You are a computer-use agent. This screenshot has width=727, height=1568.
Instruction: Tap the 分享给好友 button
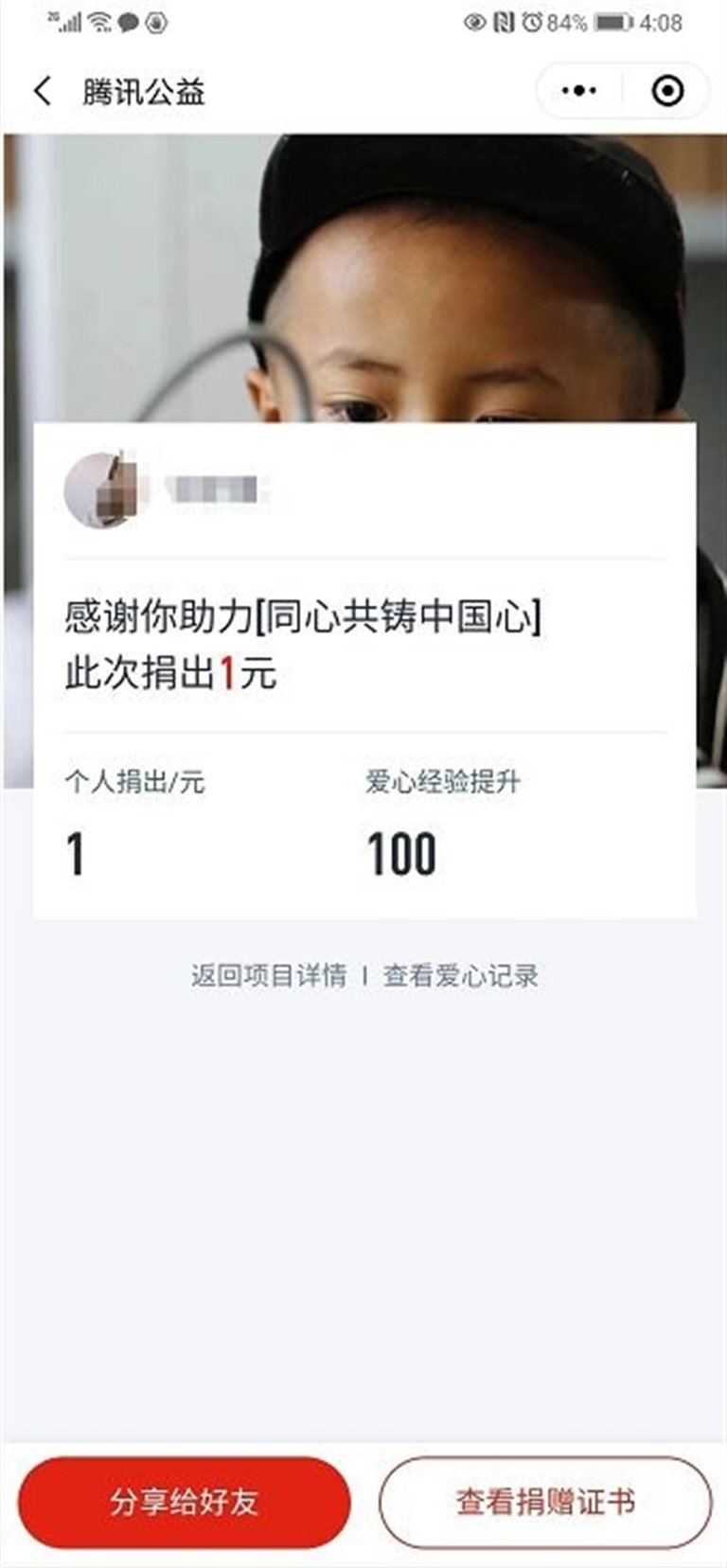point(185,1502)
